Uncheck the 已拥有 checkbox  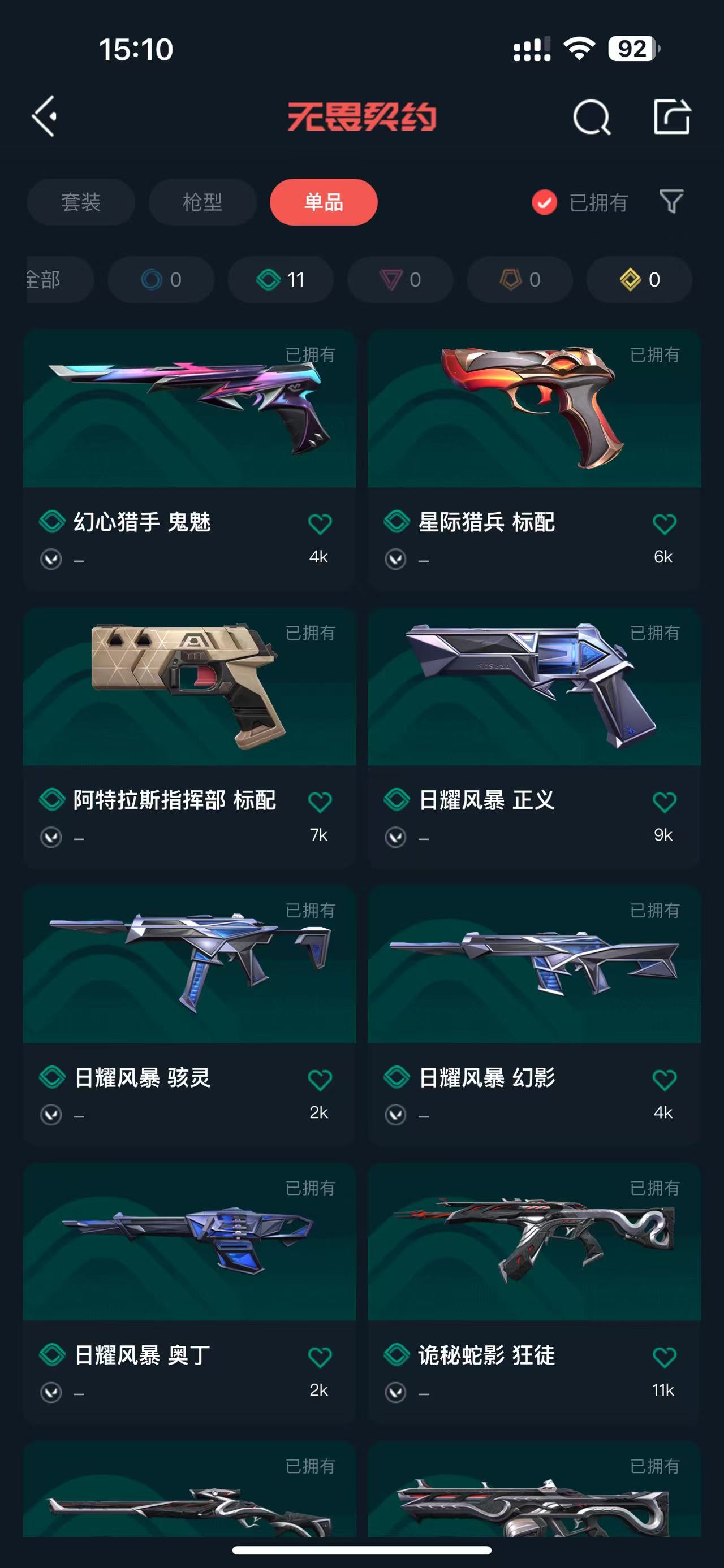pos(544,202)
